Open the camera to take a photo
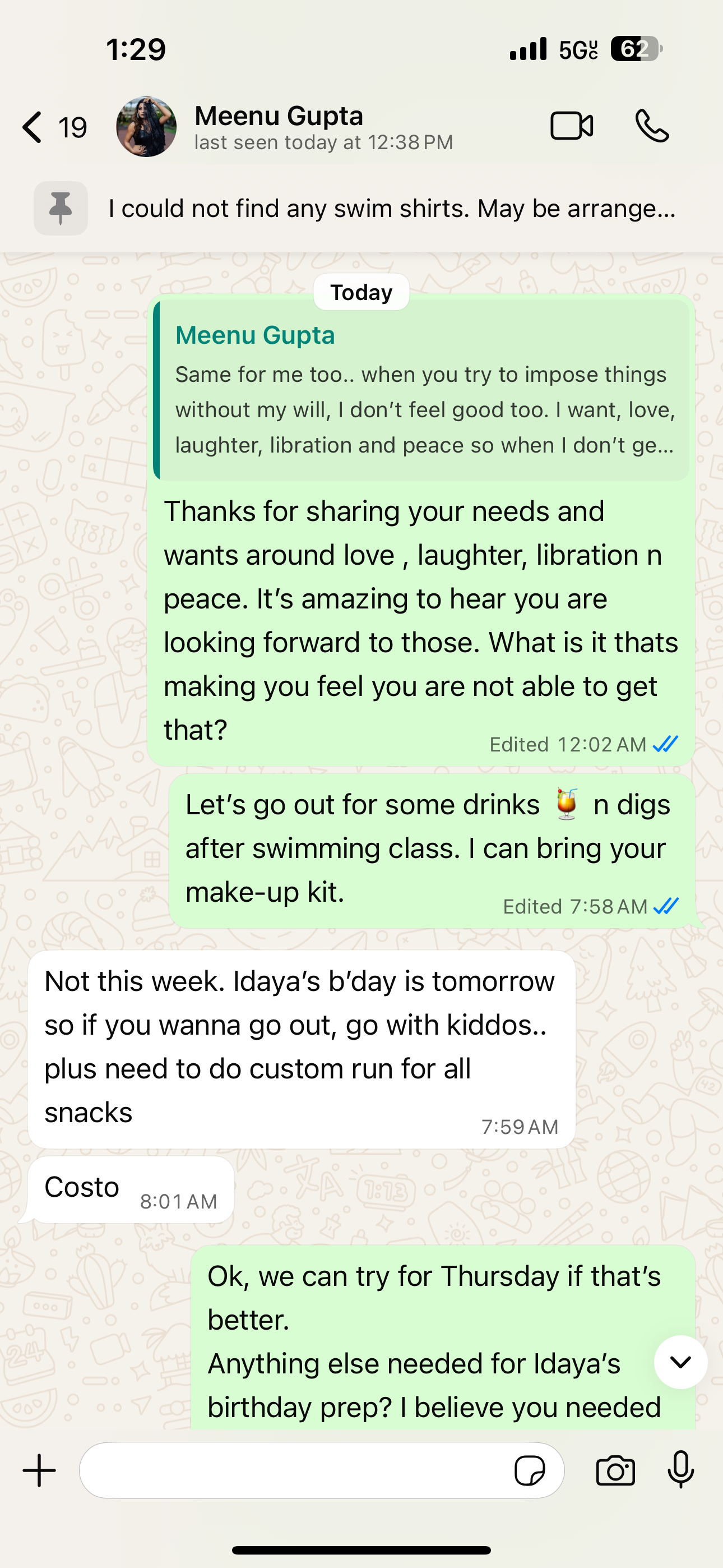Viewport: 723px width, 1568px height. pyautogui.click(x=615, y=1471)
